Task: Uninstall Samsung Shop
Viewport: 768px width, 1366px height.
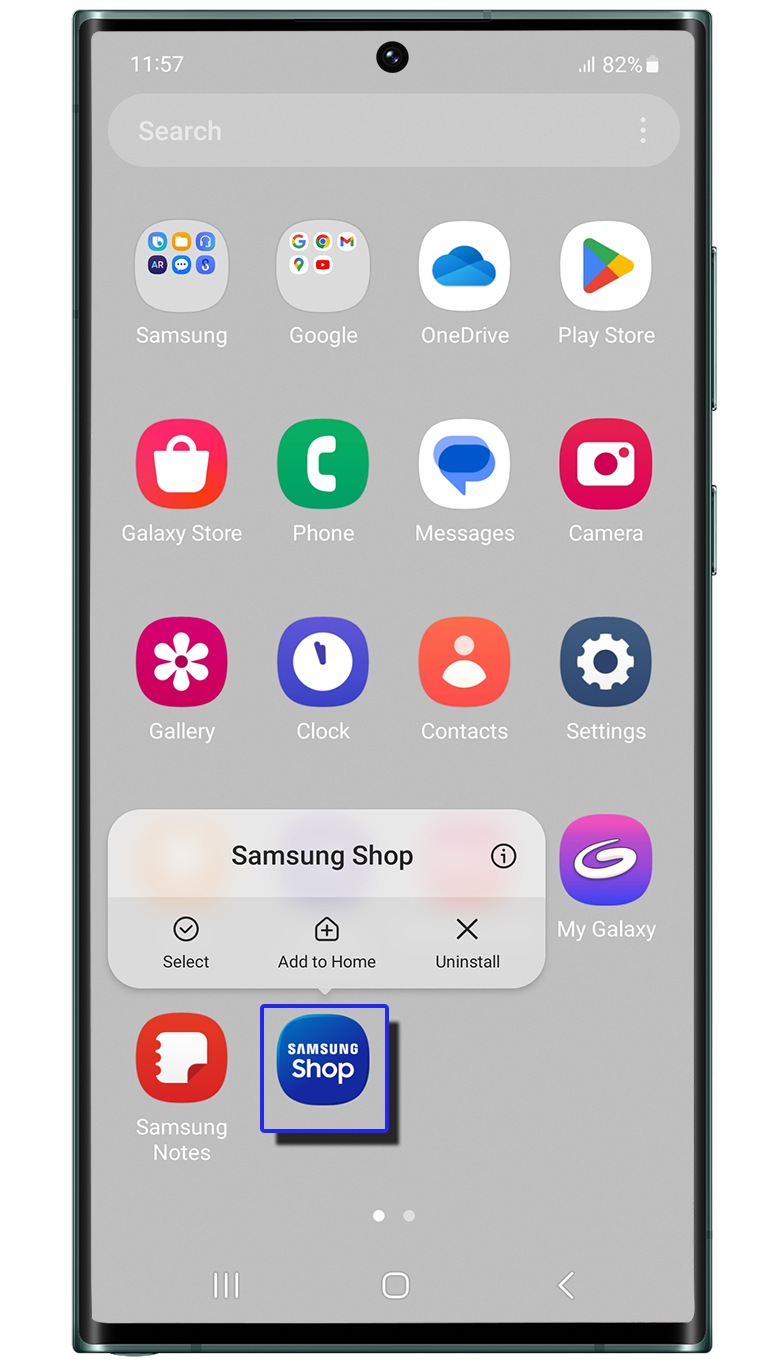Action: click(x=467, y=942)
